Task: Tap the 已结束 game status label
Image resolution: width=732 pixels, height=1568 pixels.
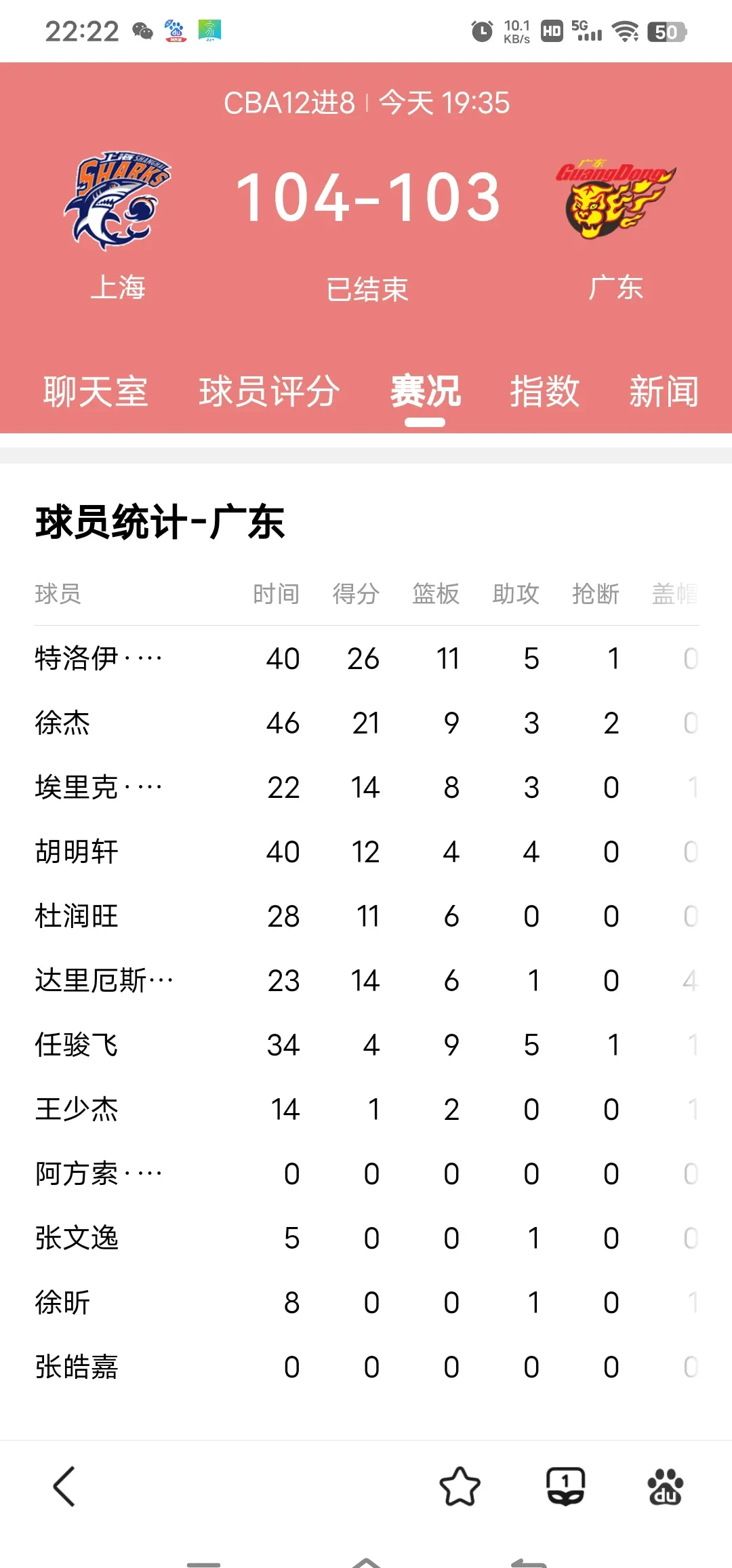Action: click(x=369, y=289)
